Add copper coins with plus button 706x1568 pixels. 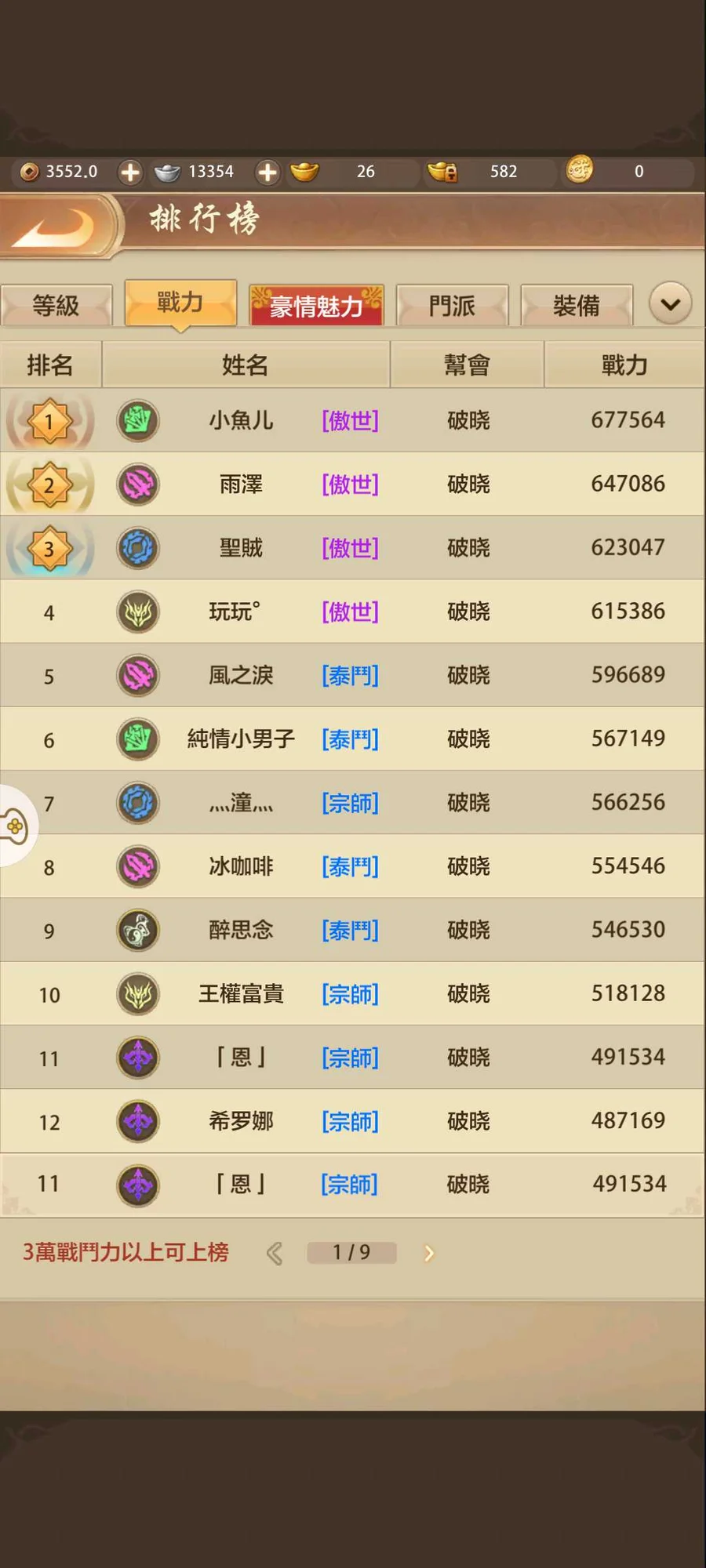[x=130, y=172]
